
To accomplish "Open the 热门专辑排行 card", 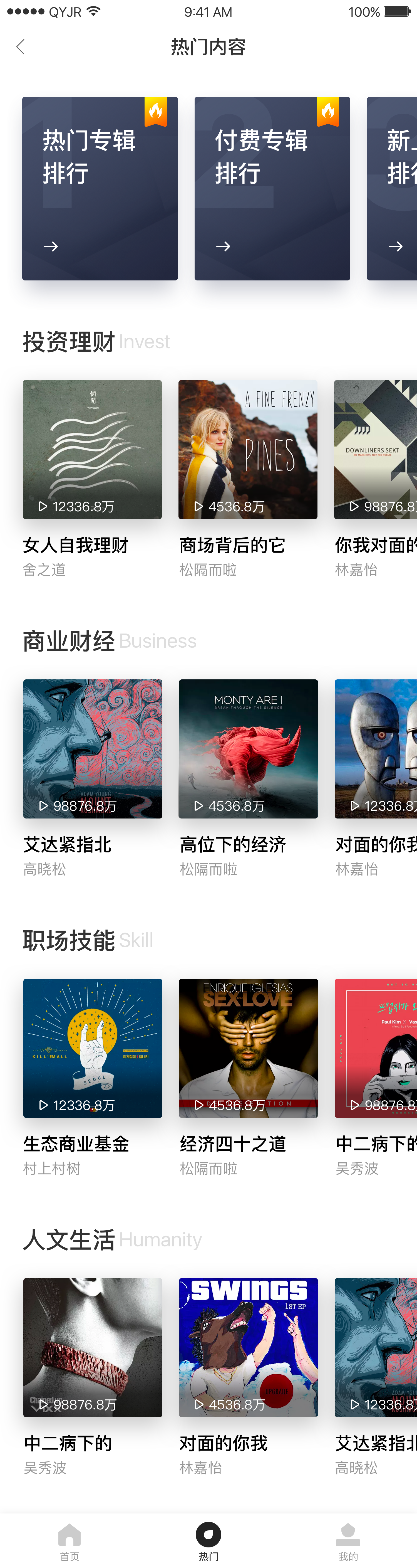I will coord(100,188).
